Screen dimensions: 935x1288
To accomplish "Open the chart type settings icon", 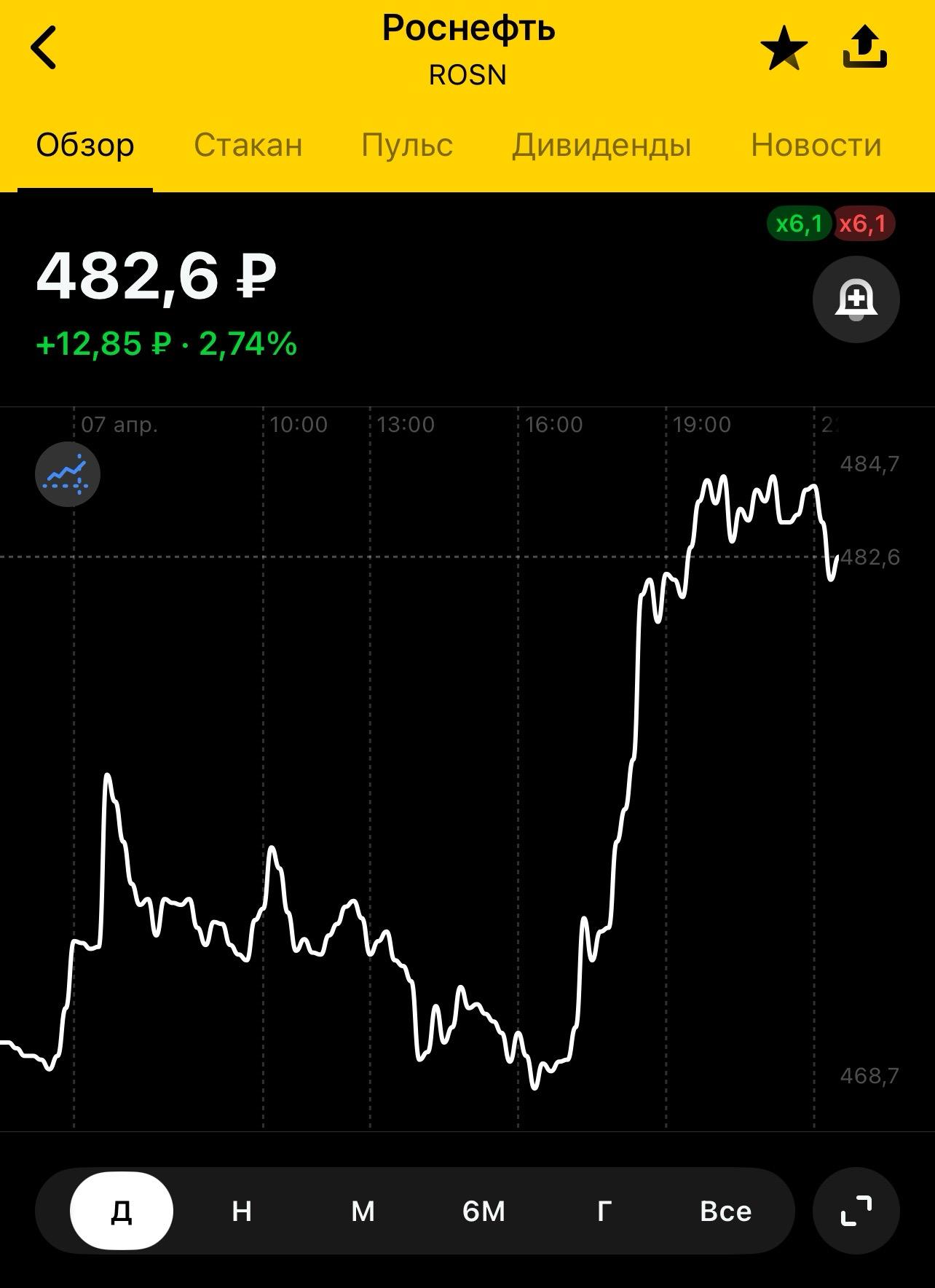I will 68,474.
